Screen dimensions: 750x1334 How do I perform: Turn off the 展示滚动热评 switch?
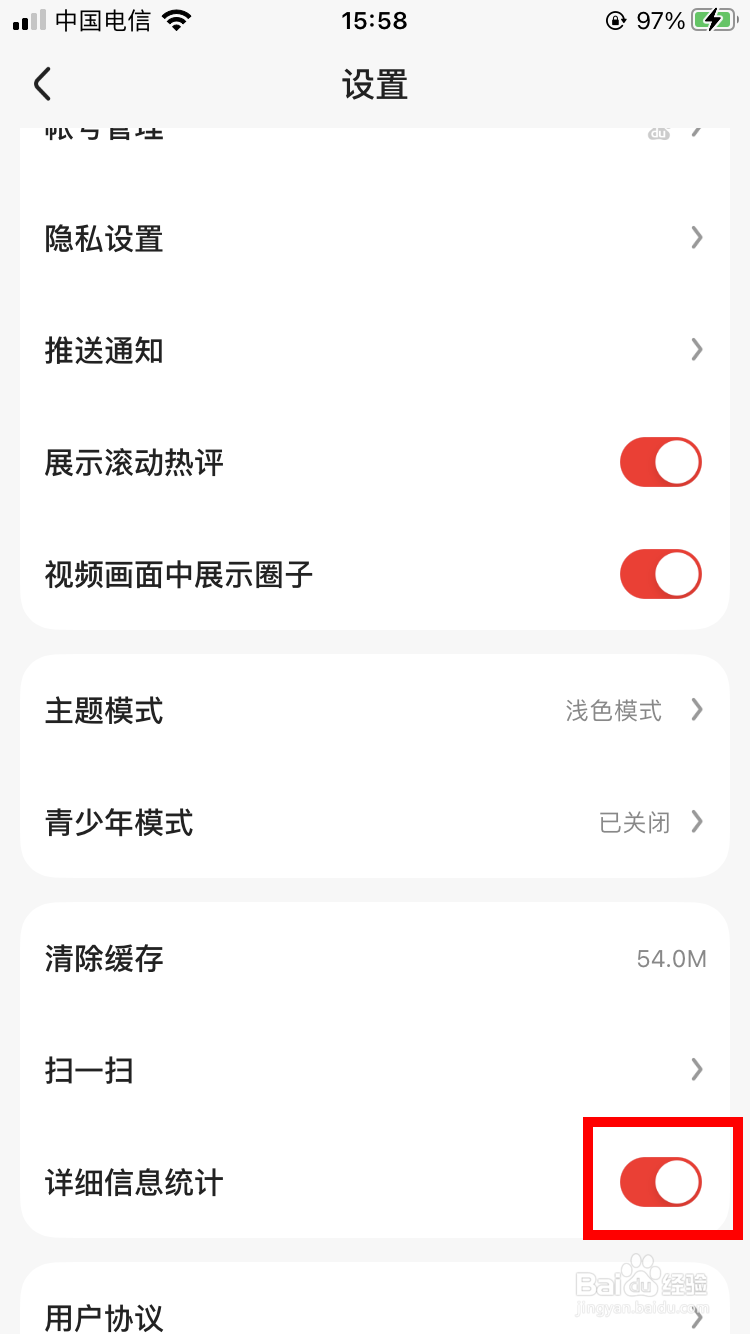(661, 462)
